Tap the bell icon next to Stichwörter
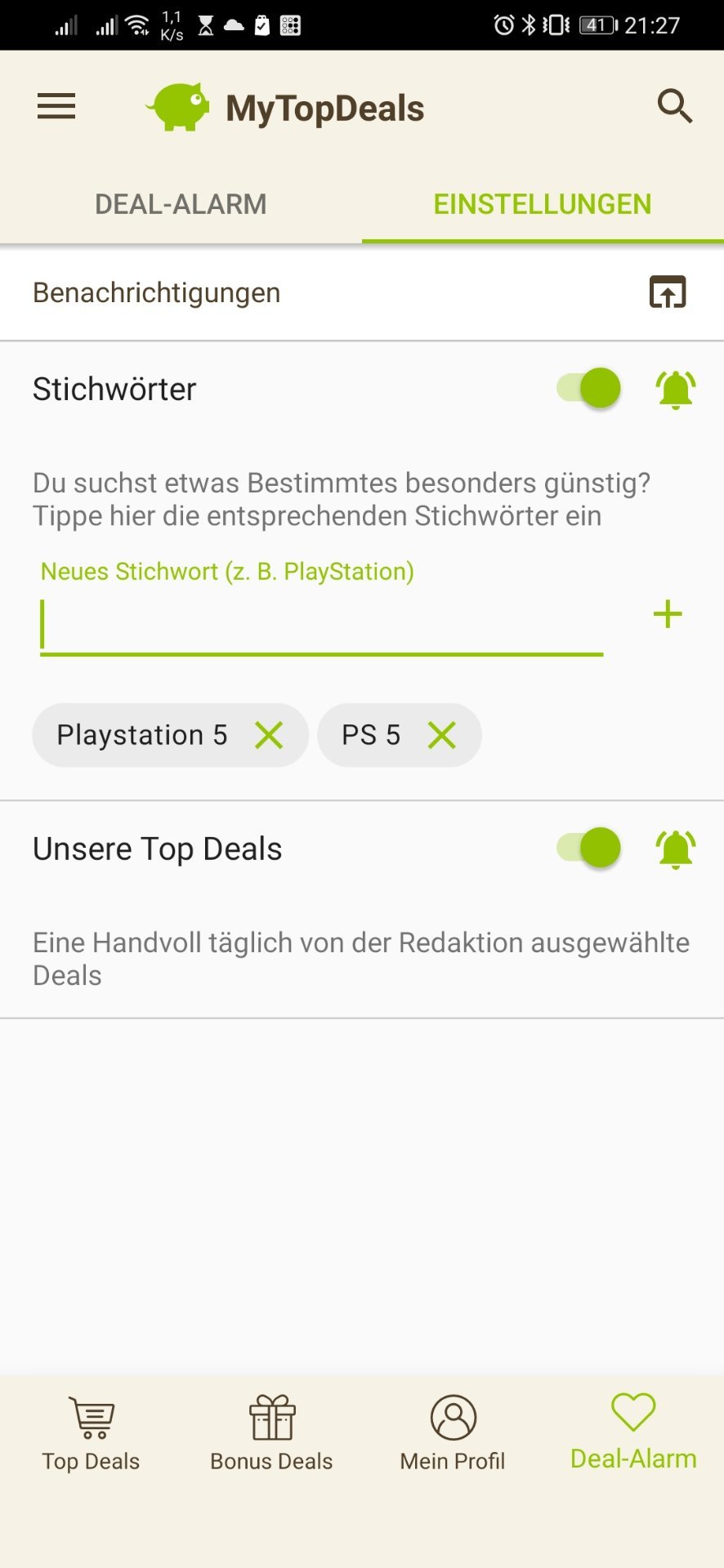724x1568 pixels. click(676, 390)
